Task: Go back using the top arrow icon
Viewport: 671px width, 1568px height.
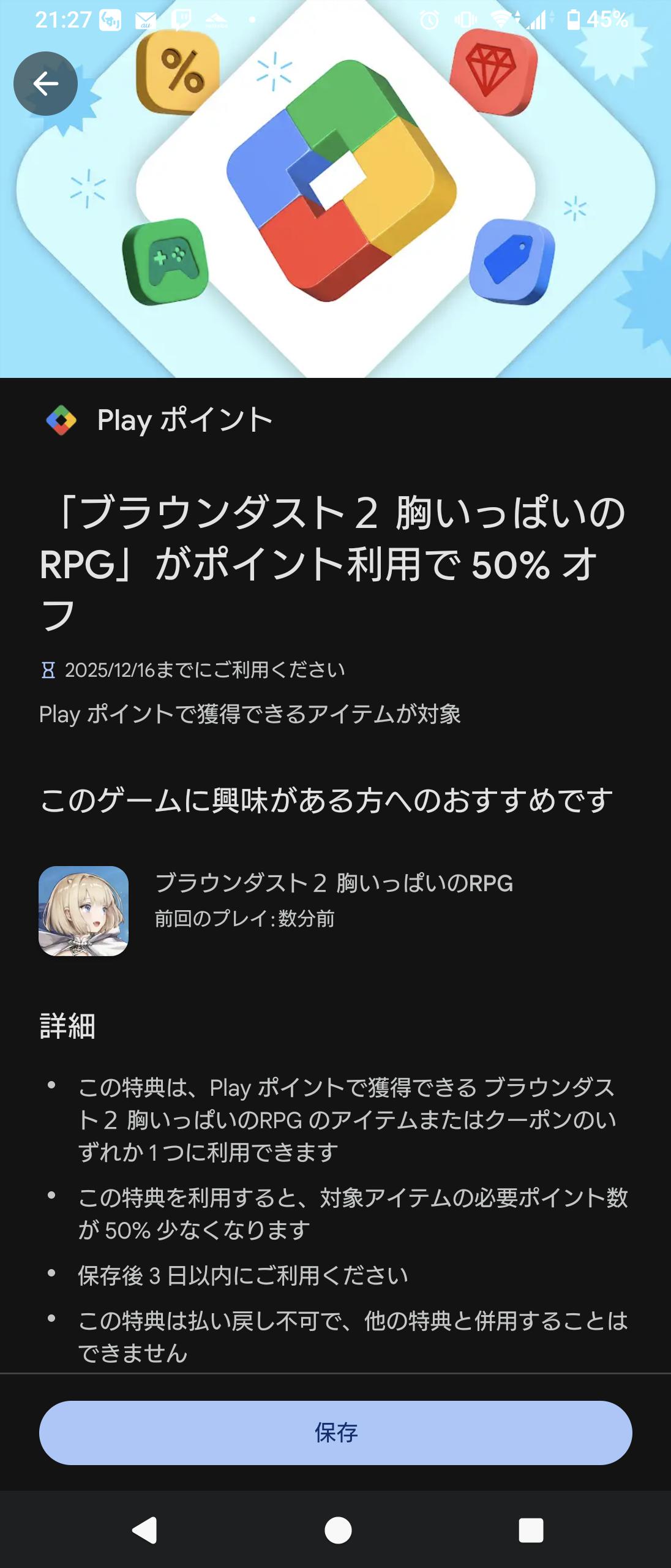Action: [x=45, y=84]
